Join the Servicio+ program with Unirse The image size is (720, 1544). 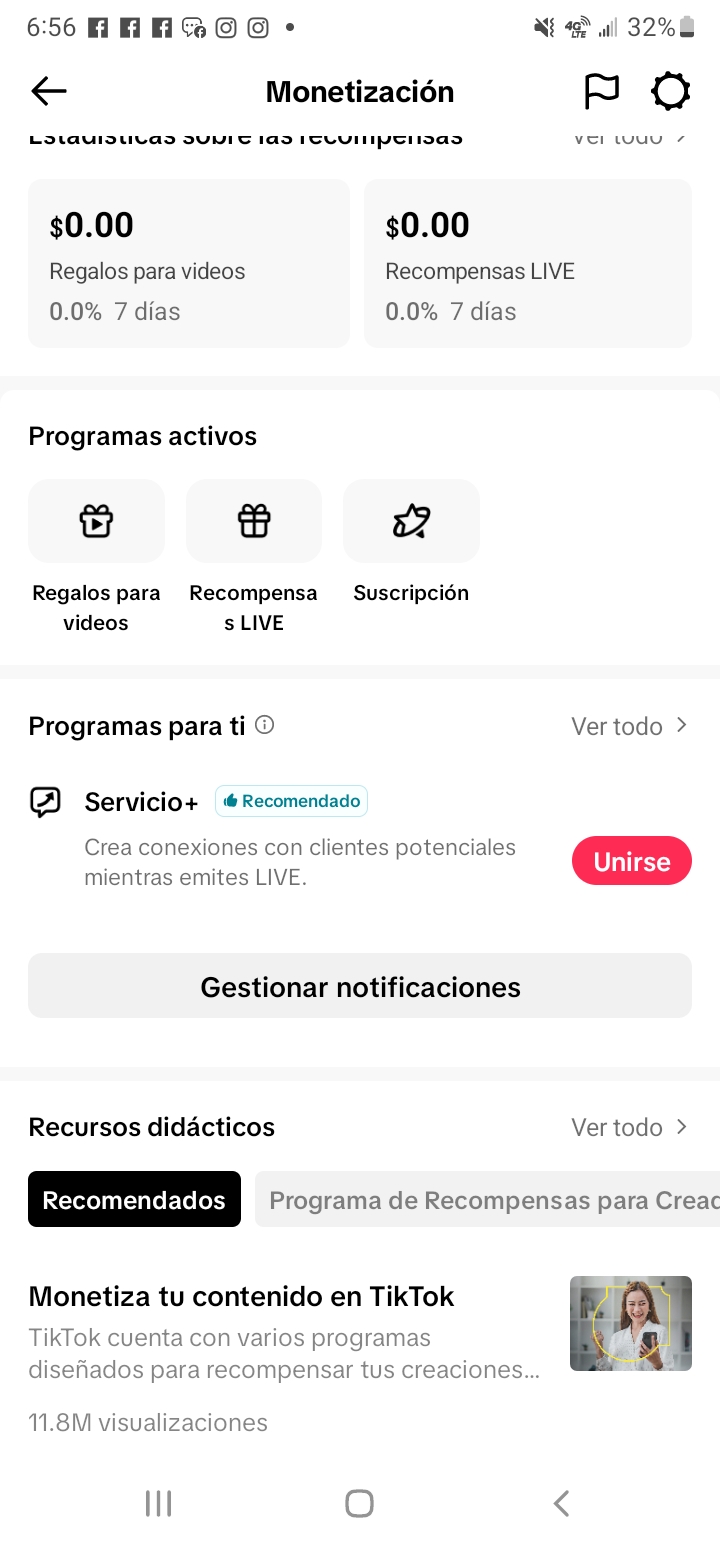[x=631, y=861]
